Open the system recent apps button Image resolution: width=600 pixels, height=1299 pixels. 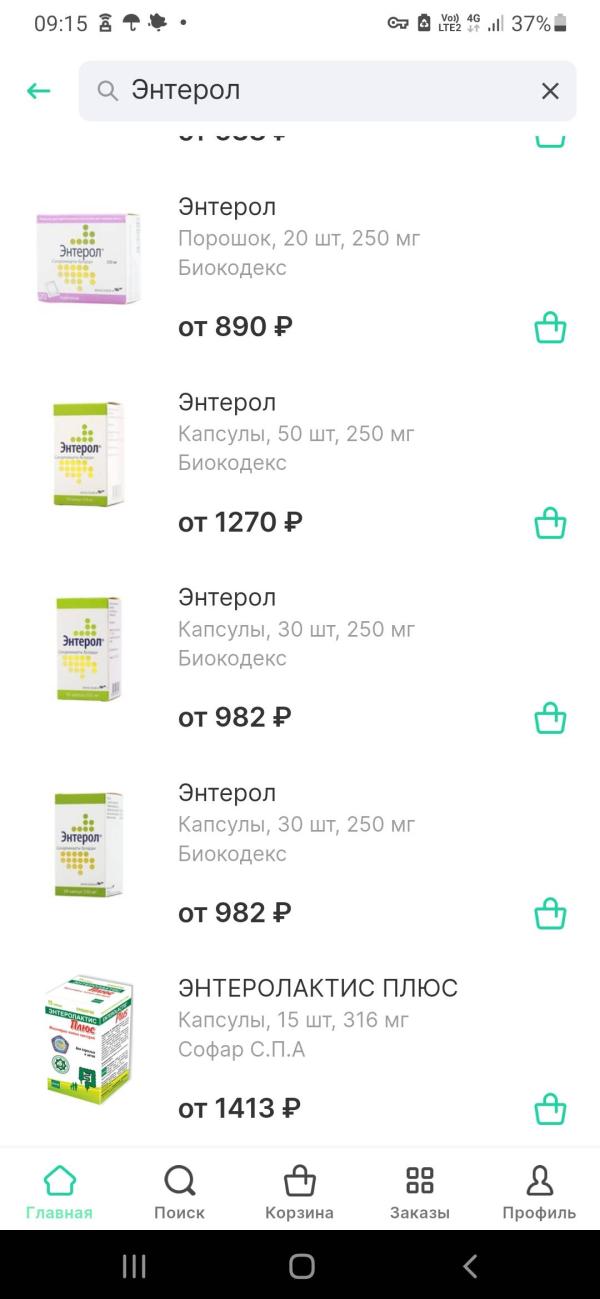(x=134, y=1266)
